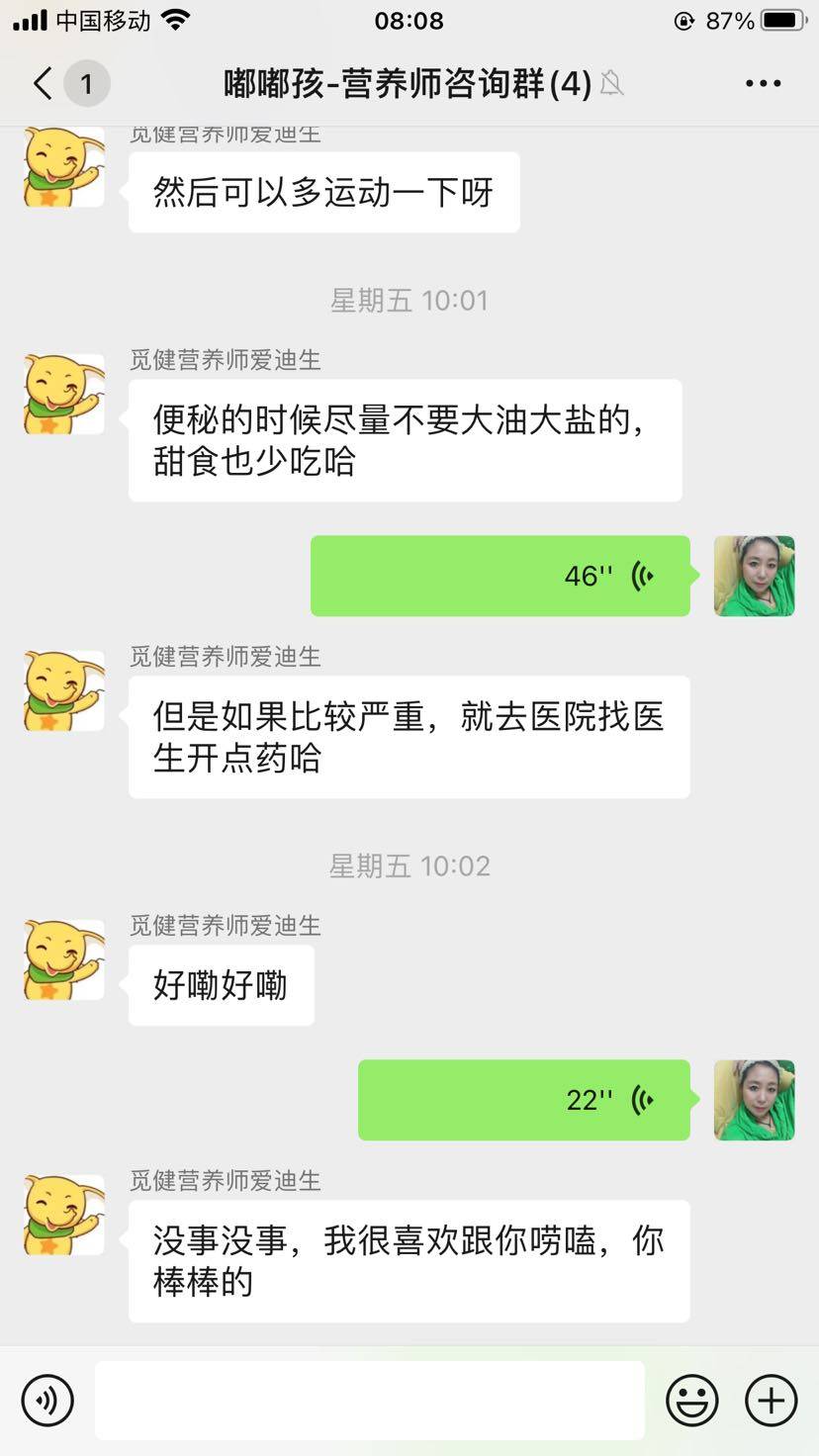Open the plus attachments menu
Image resolution: width=819 pixels, height=1456 pixels.
coord(771,1401)
